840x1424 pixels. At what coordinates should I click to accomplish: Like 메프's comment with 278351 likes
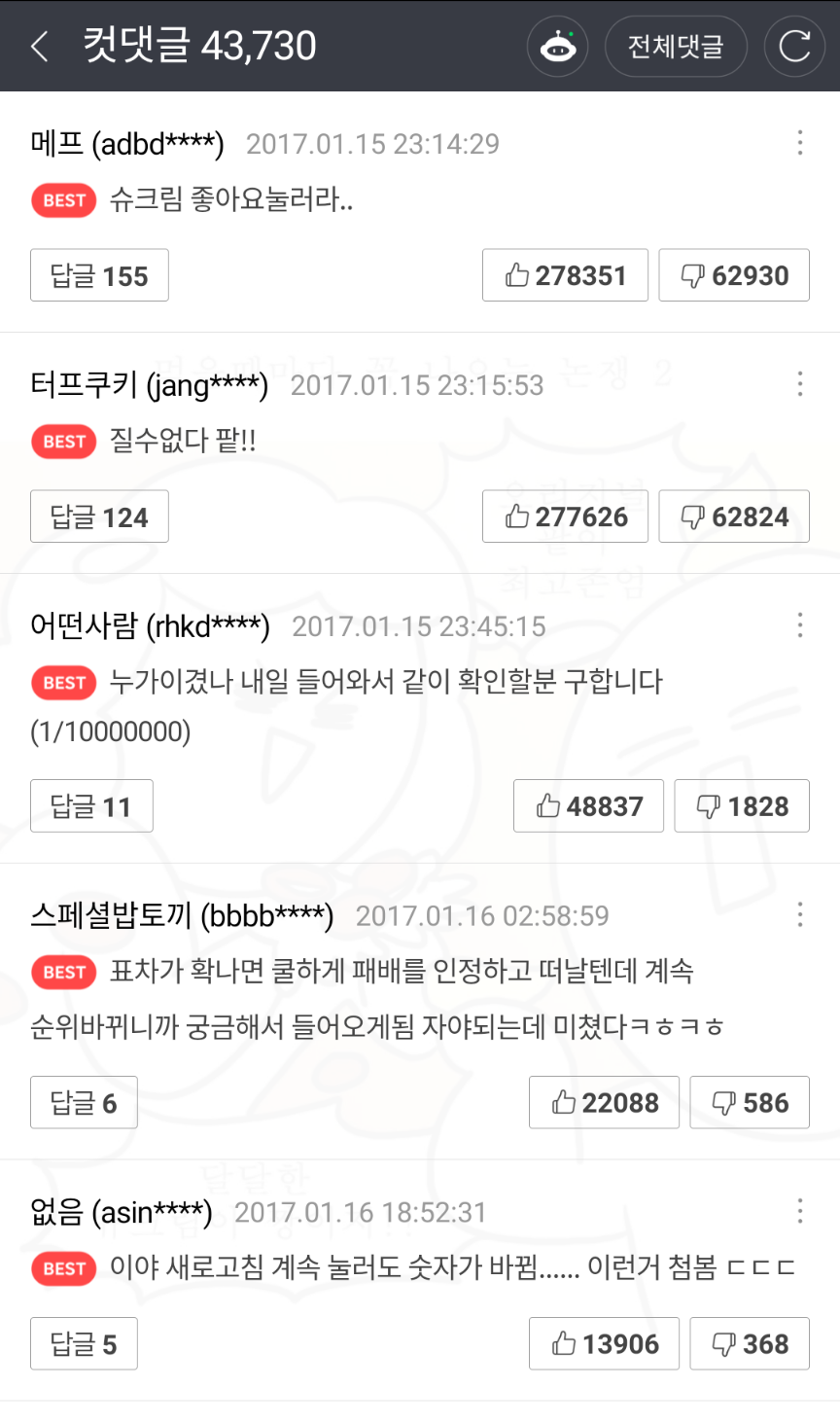click(x=565, y=275)
